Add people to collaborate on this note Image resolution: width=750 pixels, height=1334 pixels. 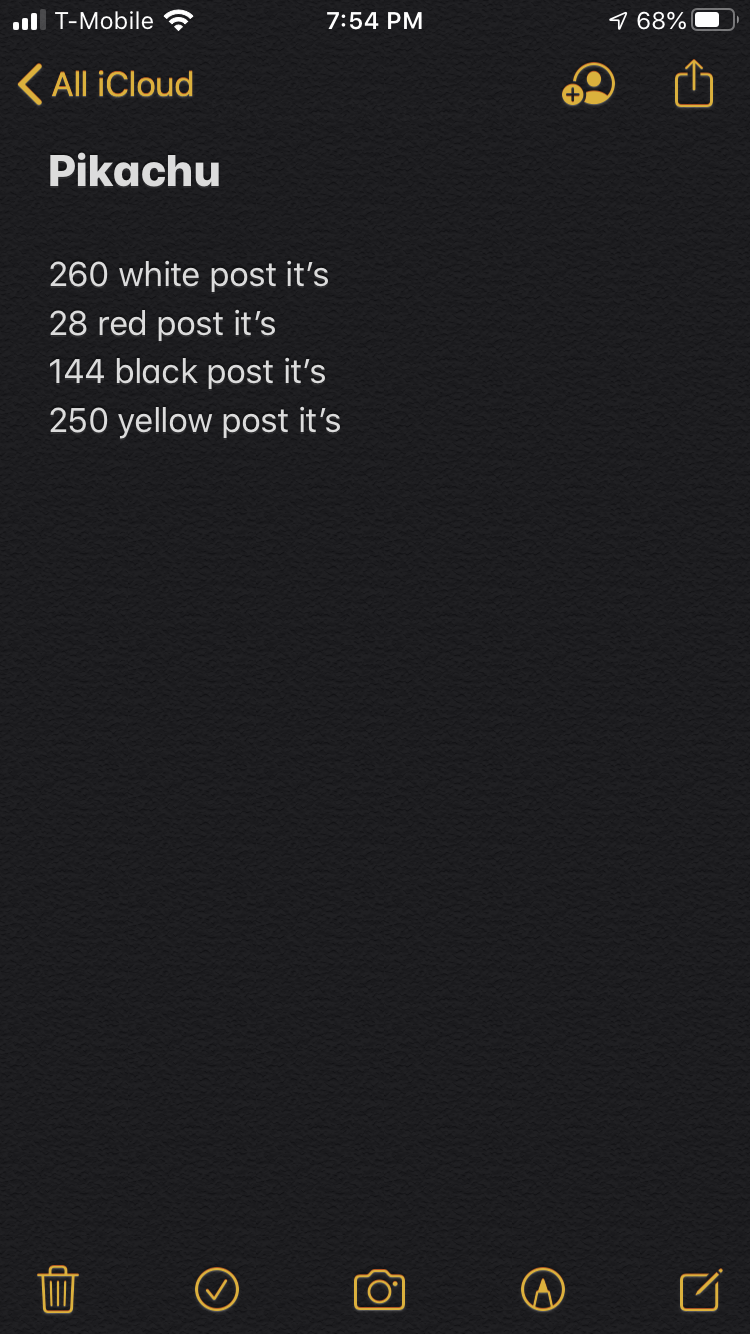[587, 84]
